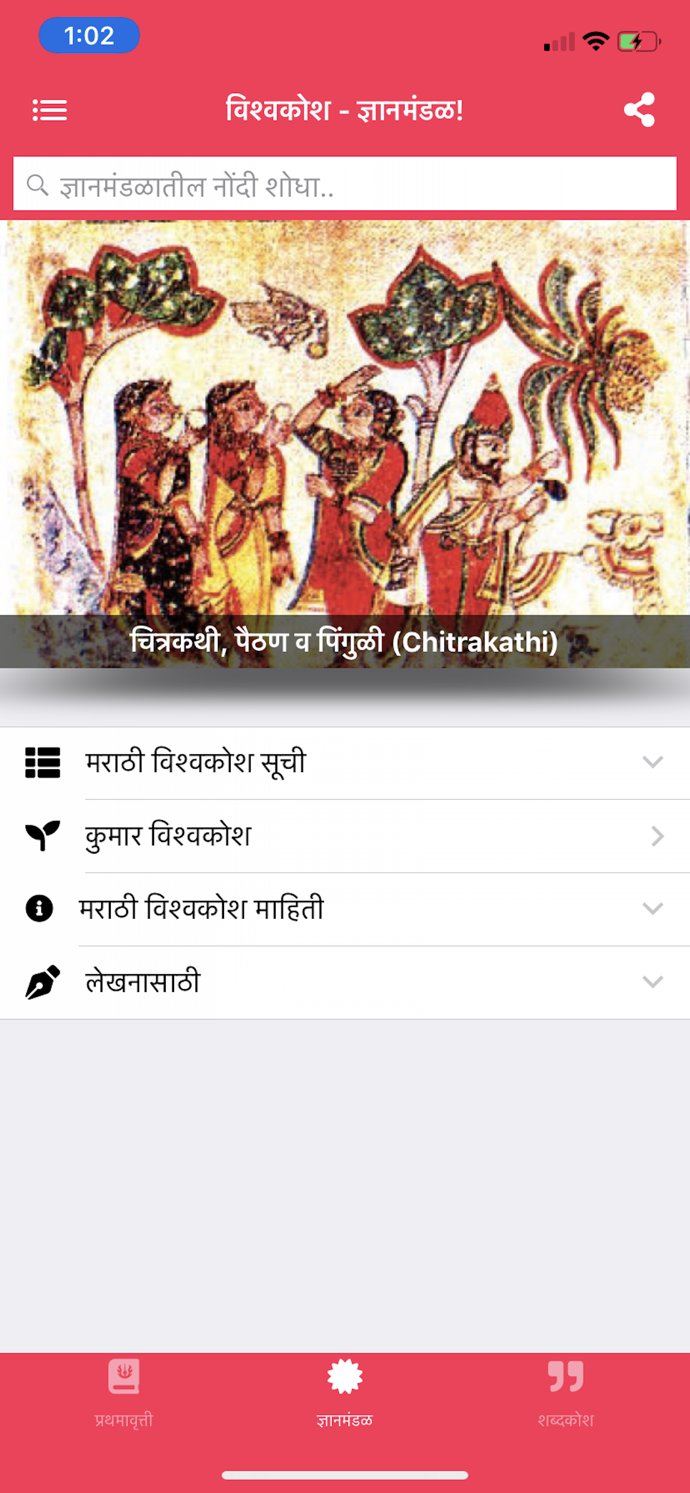Switch to the प्रथमावृत्ती tab
The width and height of the screenshot is (690, 1493).
point(124,1393)
